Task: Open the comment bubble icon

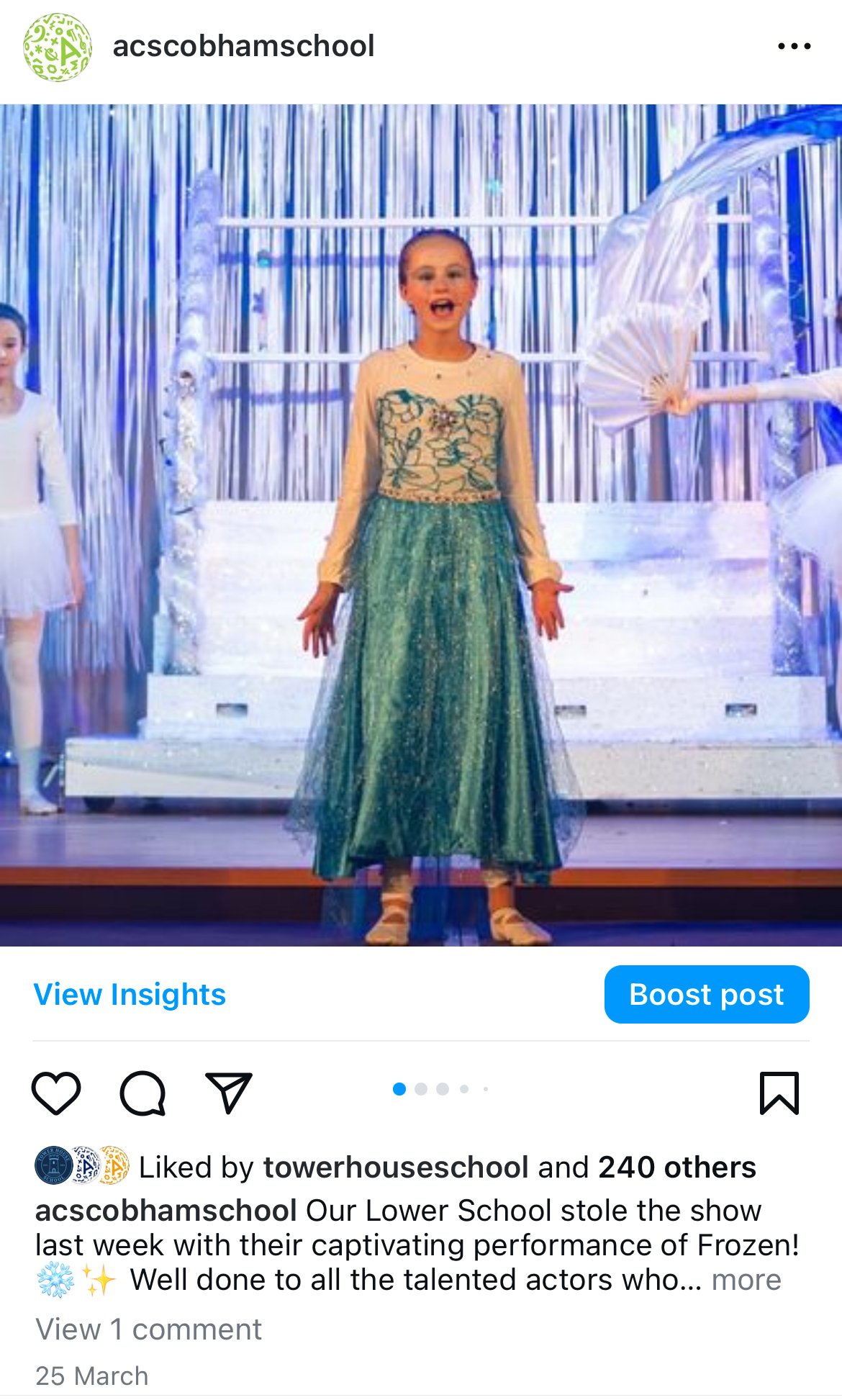Action: tap(142, 1093)
